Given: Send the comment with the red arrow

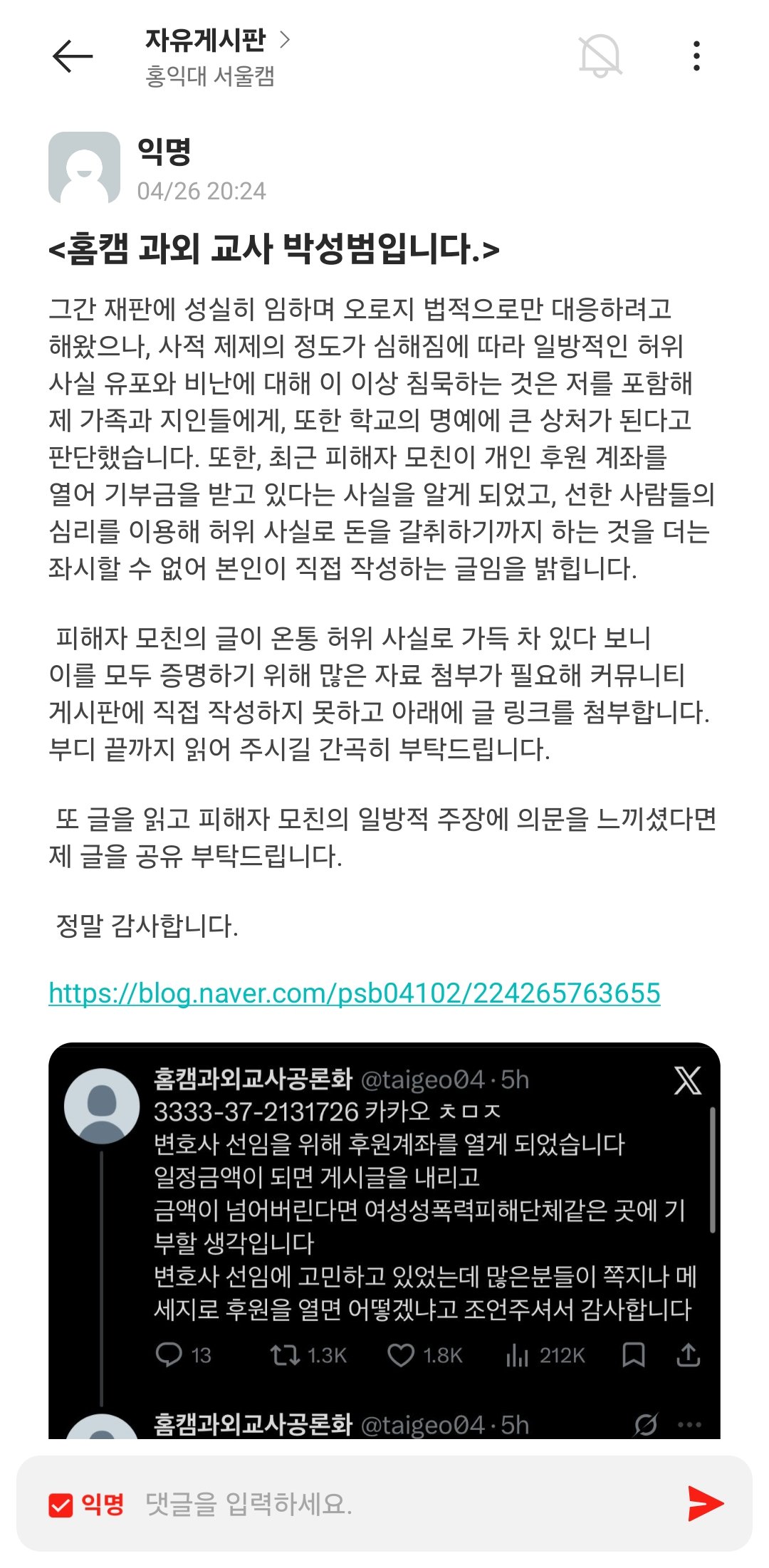Looking at the screenshot, I should (705, 1503).
